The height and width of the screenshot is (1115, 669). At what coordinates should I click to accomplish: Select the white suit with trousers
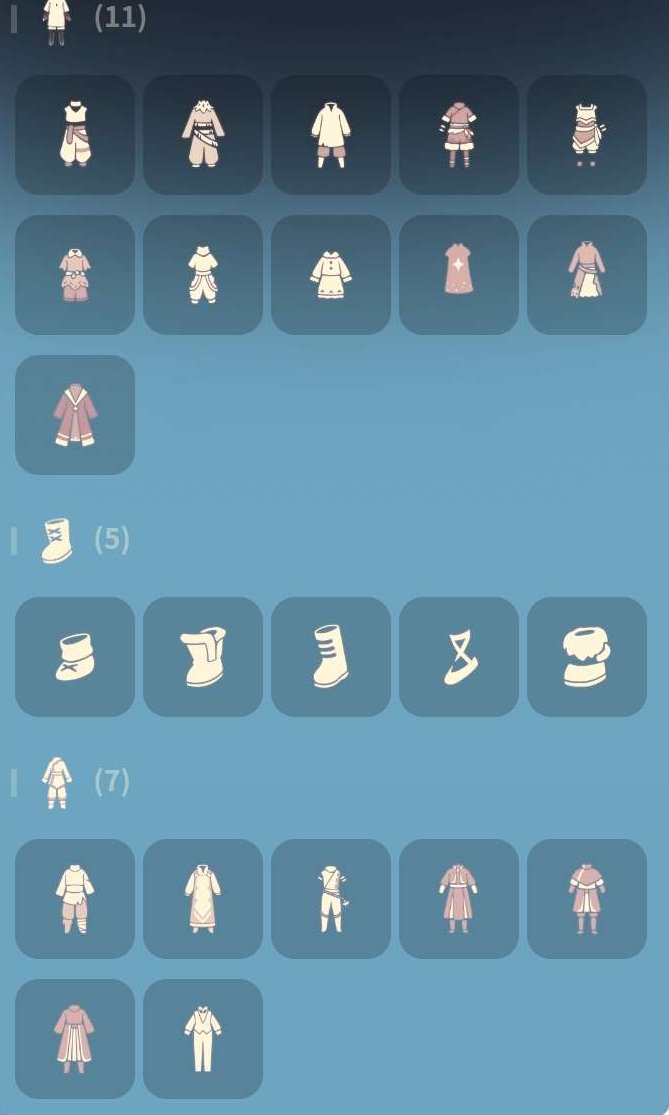click(203, 1039)
